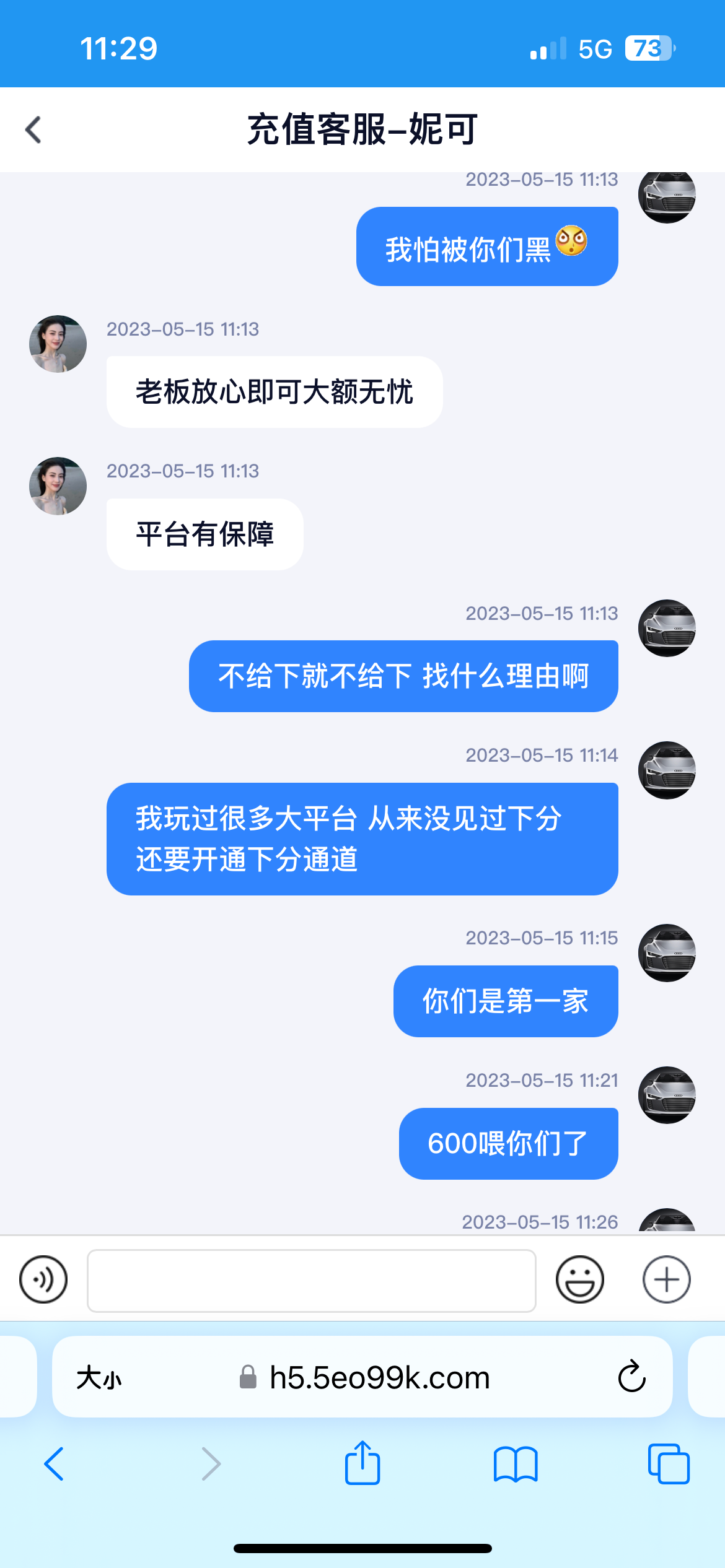Go back in the browser toolbar
Image resolution: width=725 pixels, height=1568 pixels.
pyautogui.click(x=55, y=1464)
